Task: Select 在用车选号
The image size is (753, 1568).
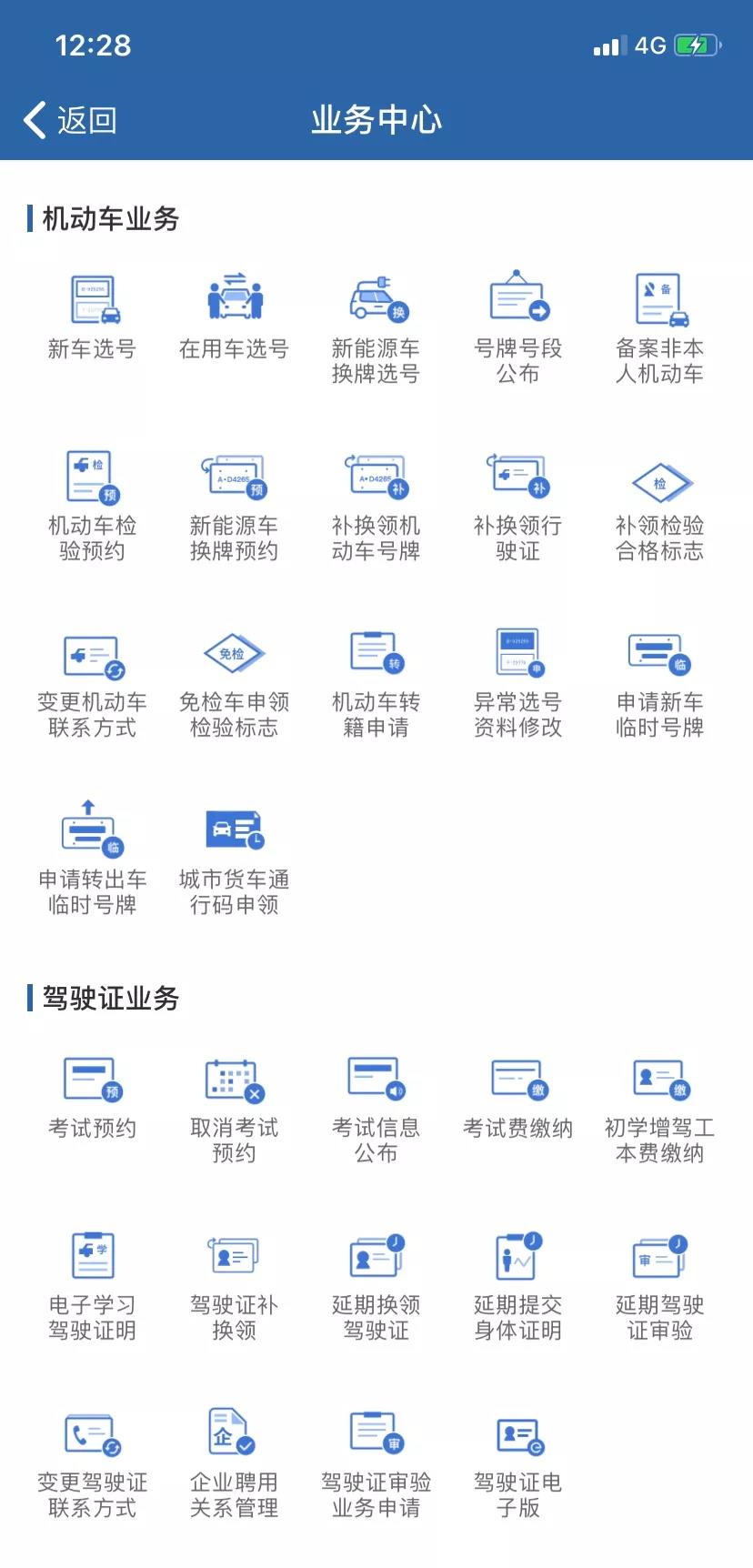Action: (234, 318)
